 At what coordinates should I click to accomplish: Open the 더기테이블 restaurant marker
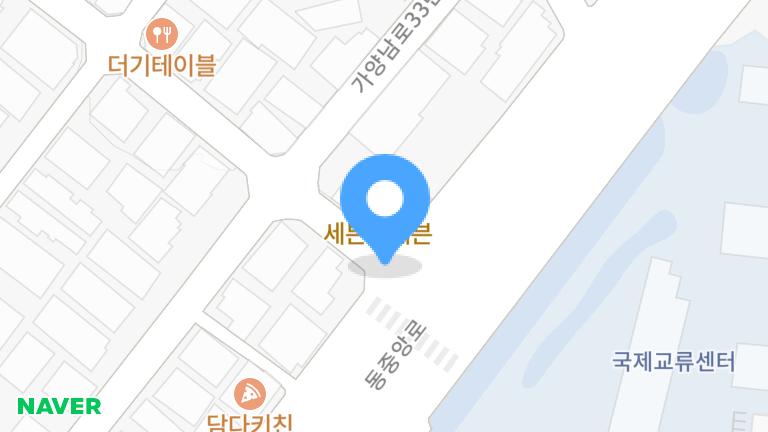click(x=161, y=36)
